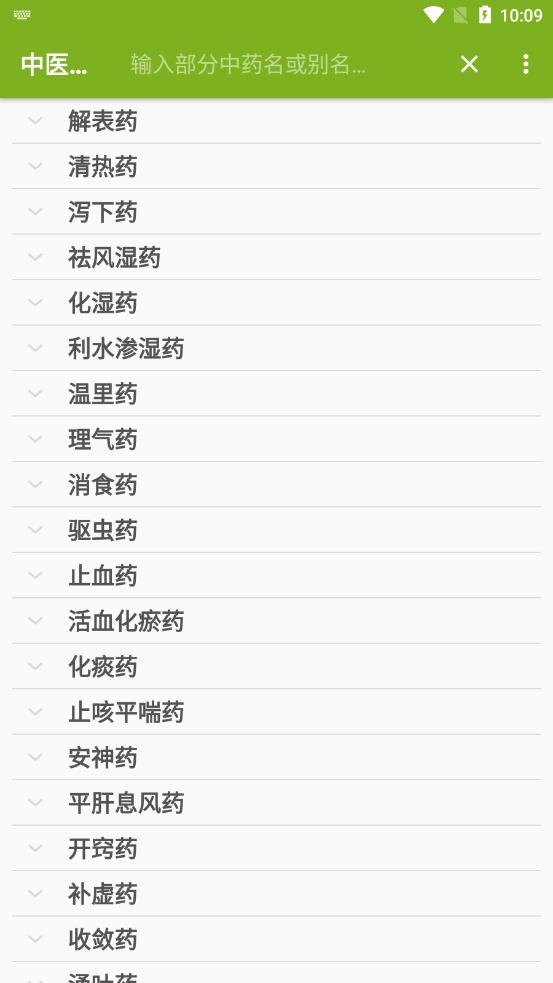Open the 祛风湿药 list
This screenshot has height=983, width=553.
276,258
